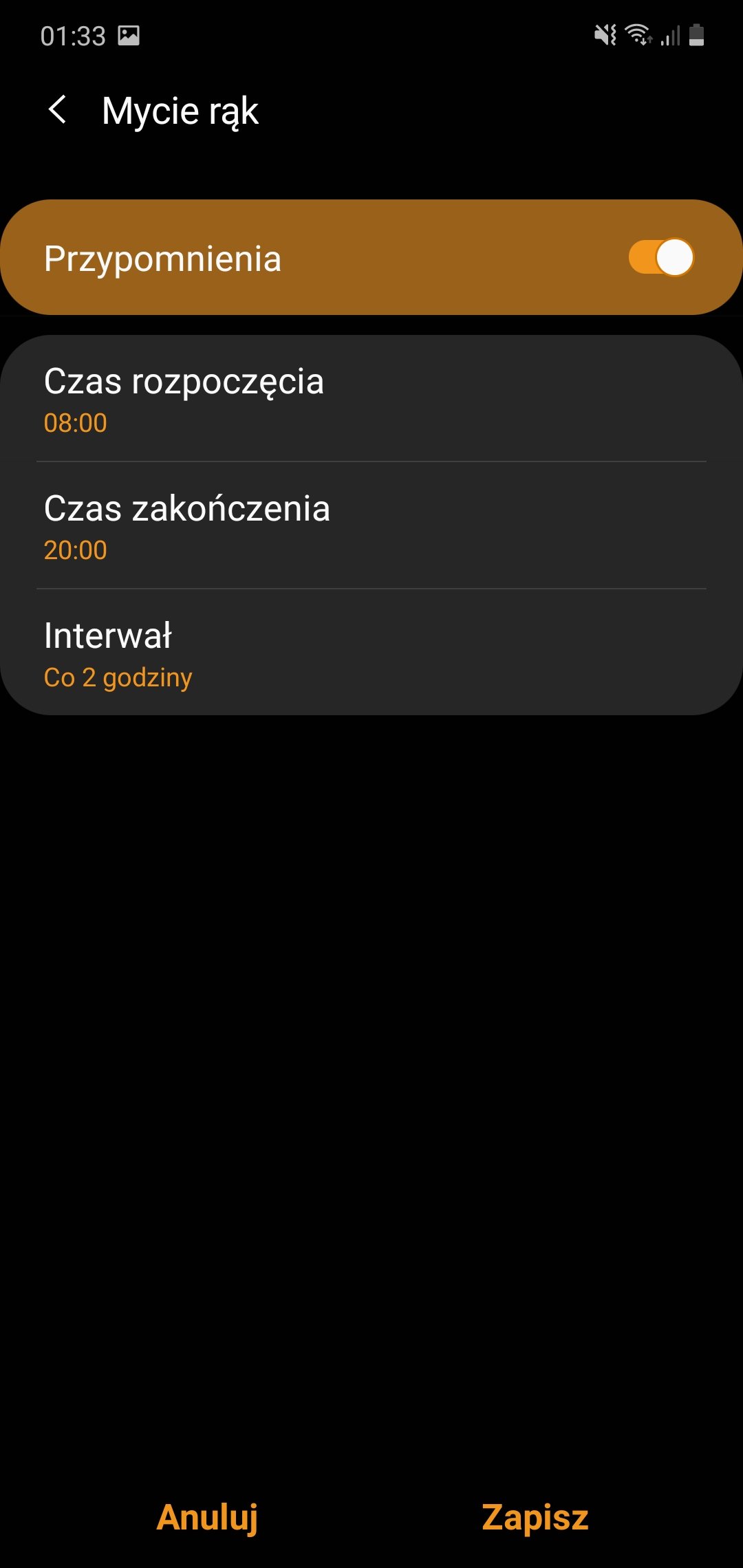Screen dimensions: 743x1568
Task: Open the Interwał setting
Action: [371, 653]
